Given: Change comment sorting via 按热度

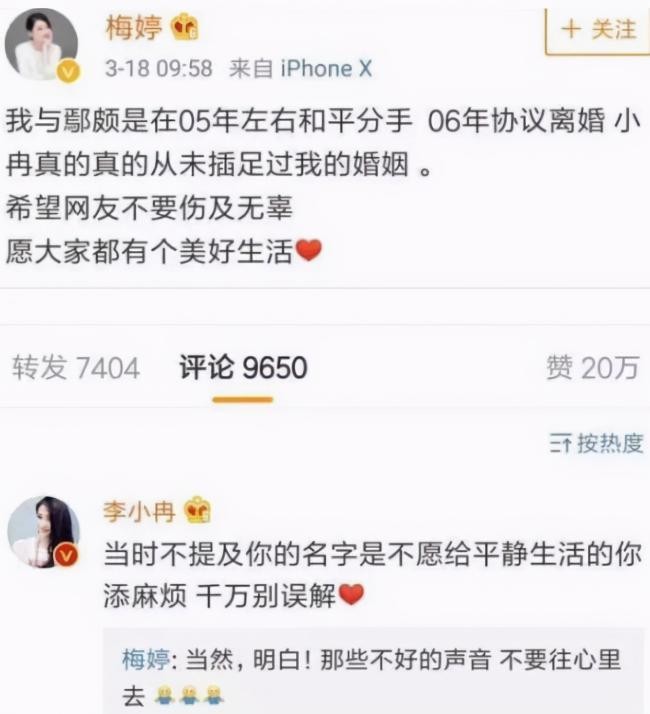Looking at the screenshot, I should point(596,444).
